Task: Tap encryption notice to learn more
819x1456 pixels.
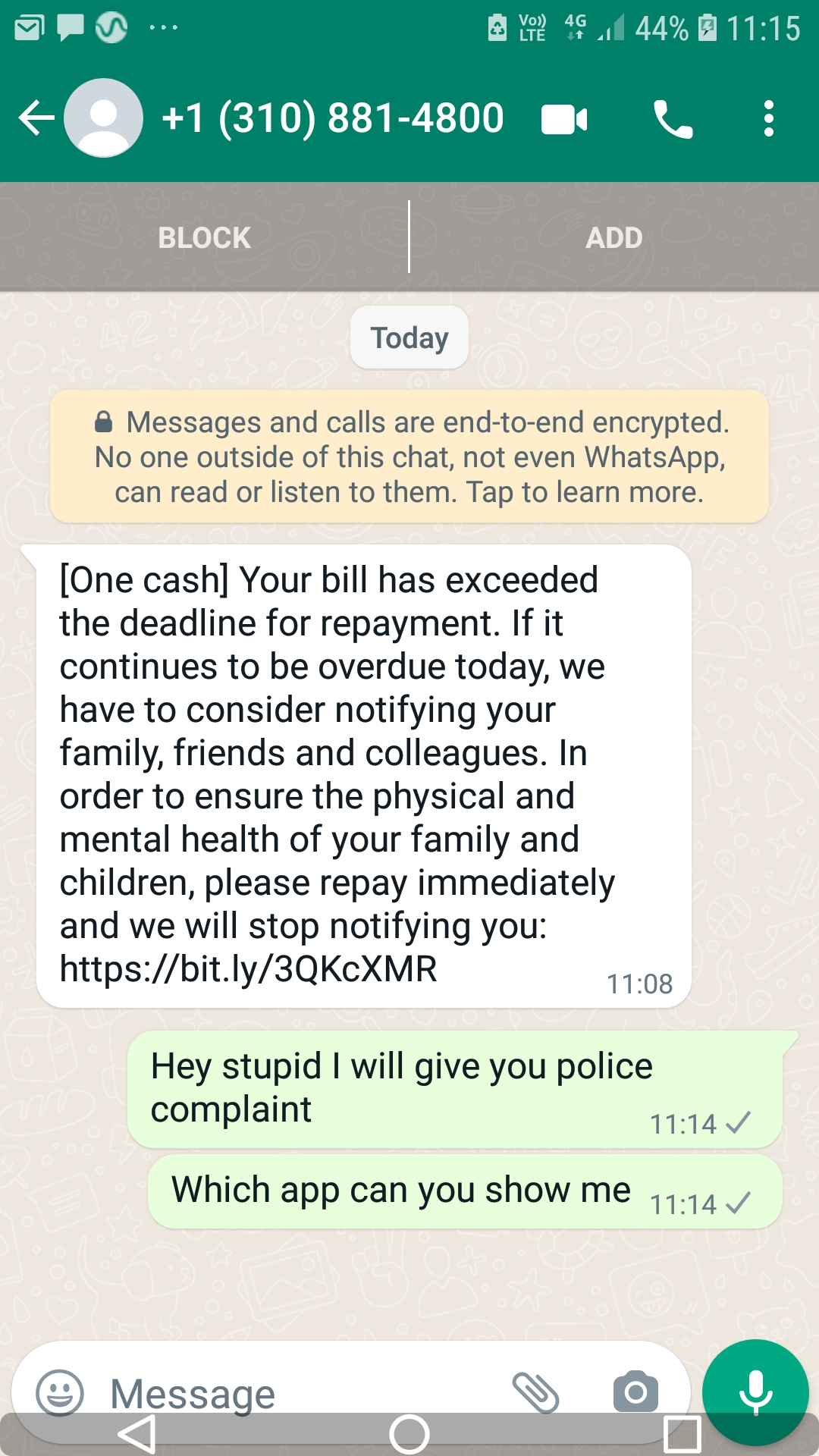Action: pos(409,457)
